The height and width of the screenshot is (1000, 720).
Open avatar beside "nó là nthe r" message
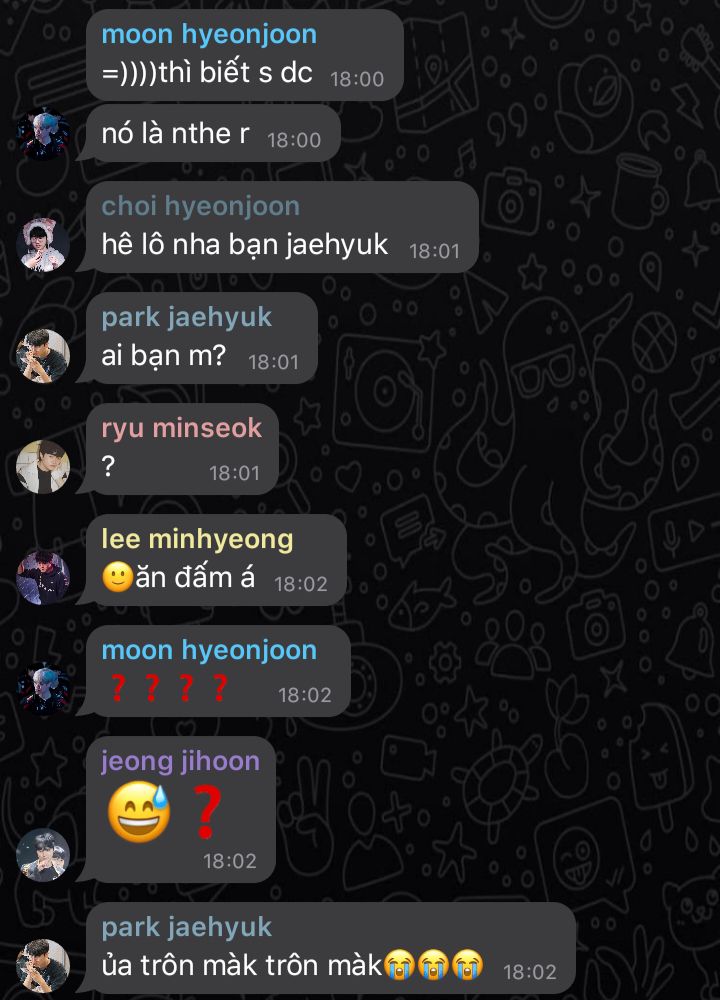[43, 134]
